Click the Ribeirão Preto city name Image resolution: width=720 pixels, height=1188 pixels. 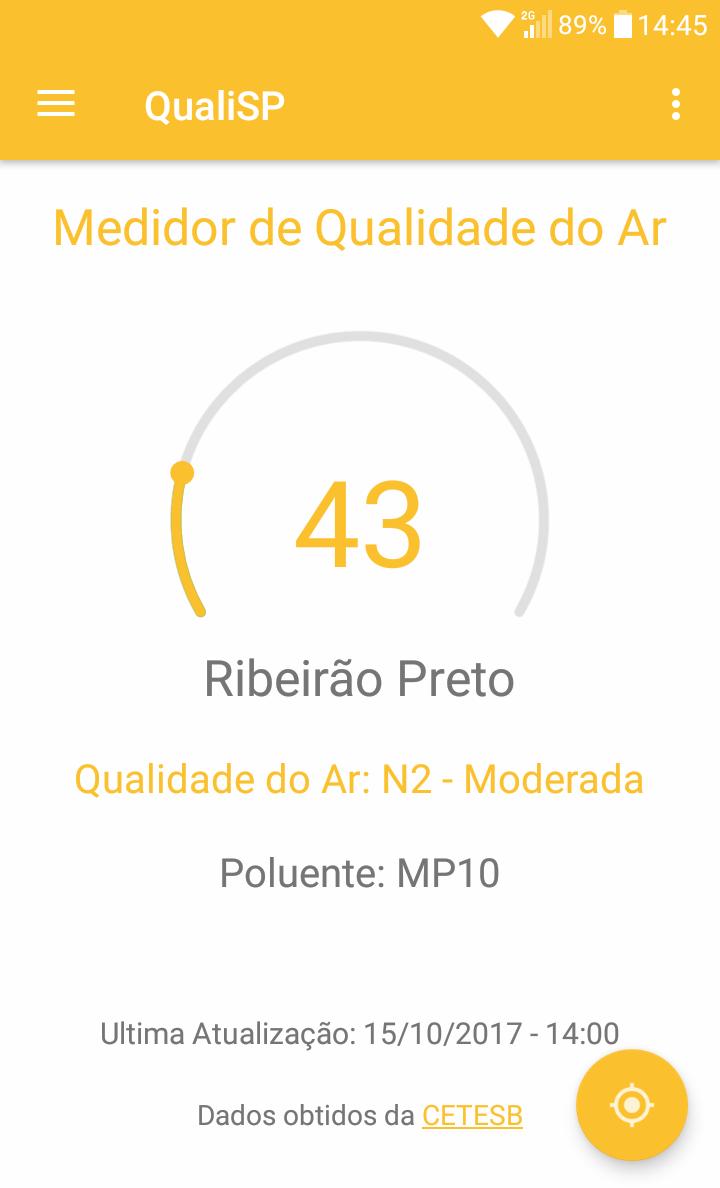[360, 679]
